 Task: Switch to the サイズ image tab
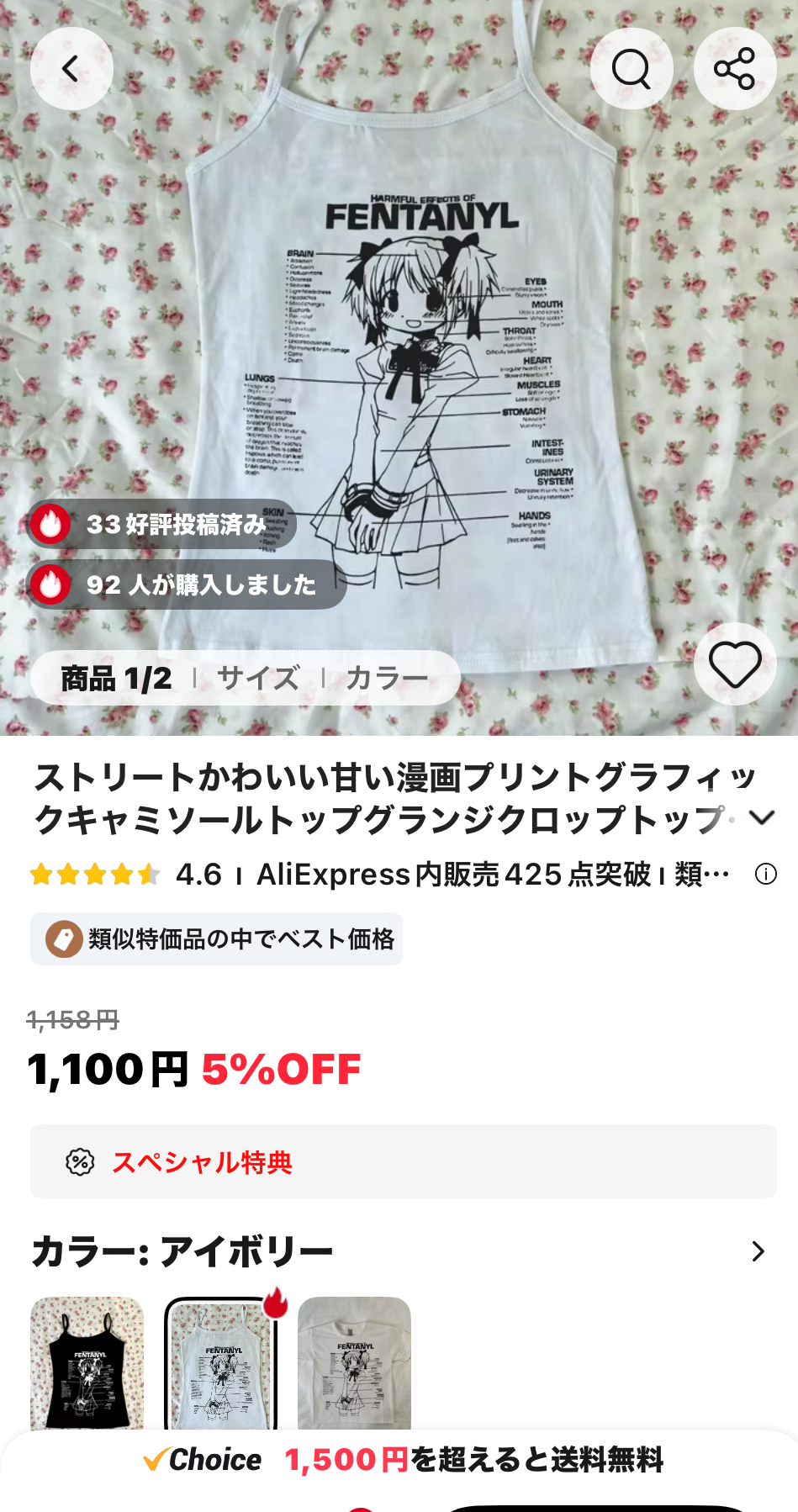pos(258,678)
